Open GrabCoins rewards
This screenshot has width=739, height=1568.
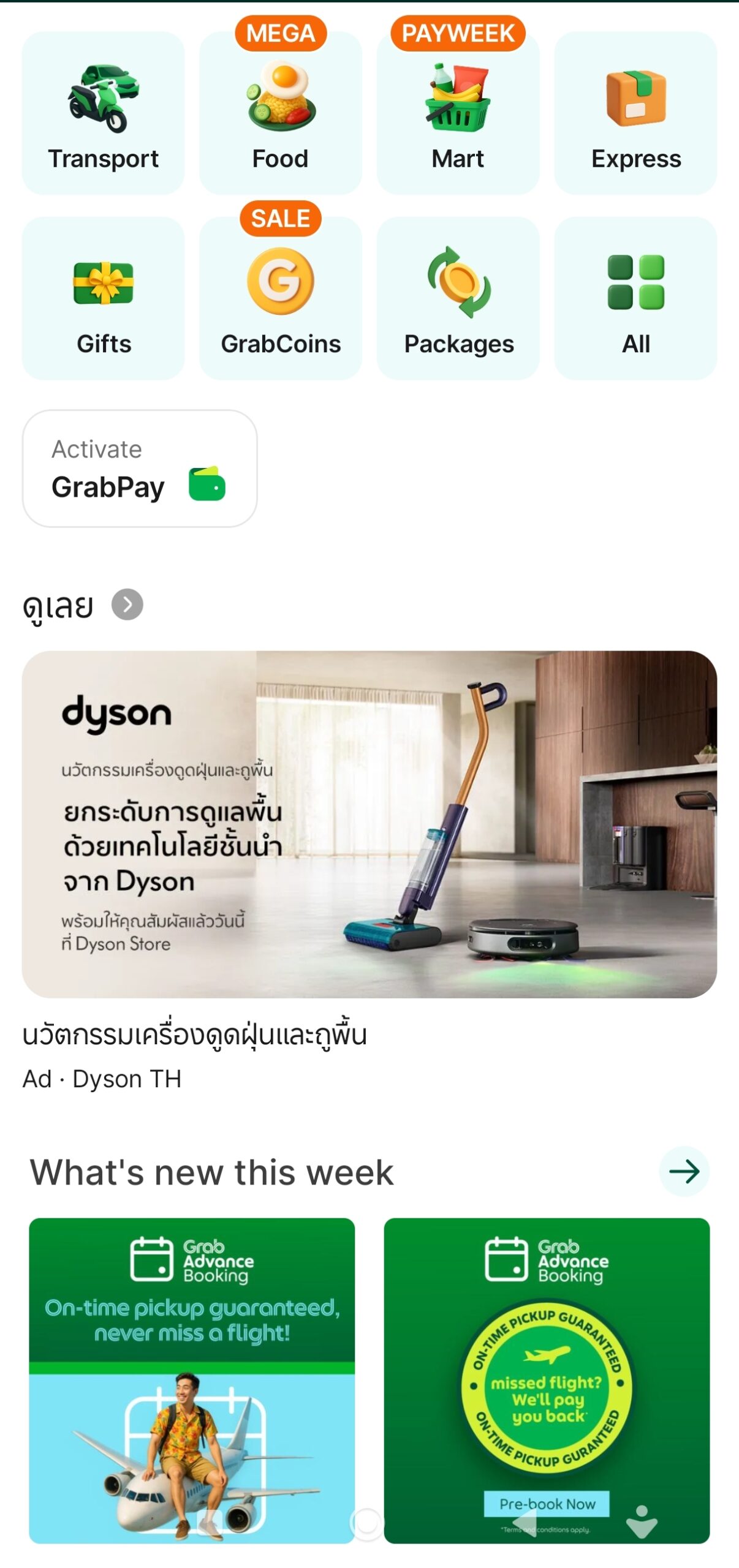[x=280, y=298]
